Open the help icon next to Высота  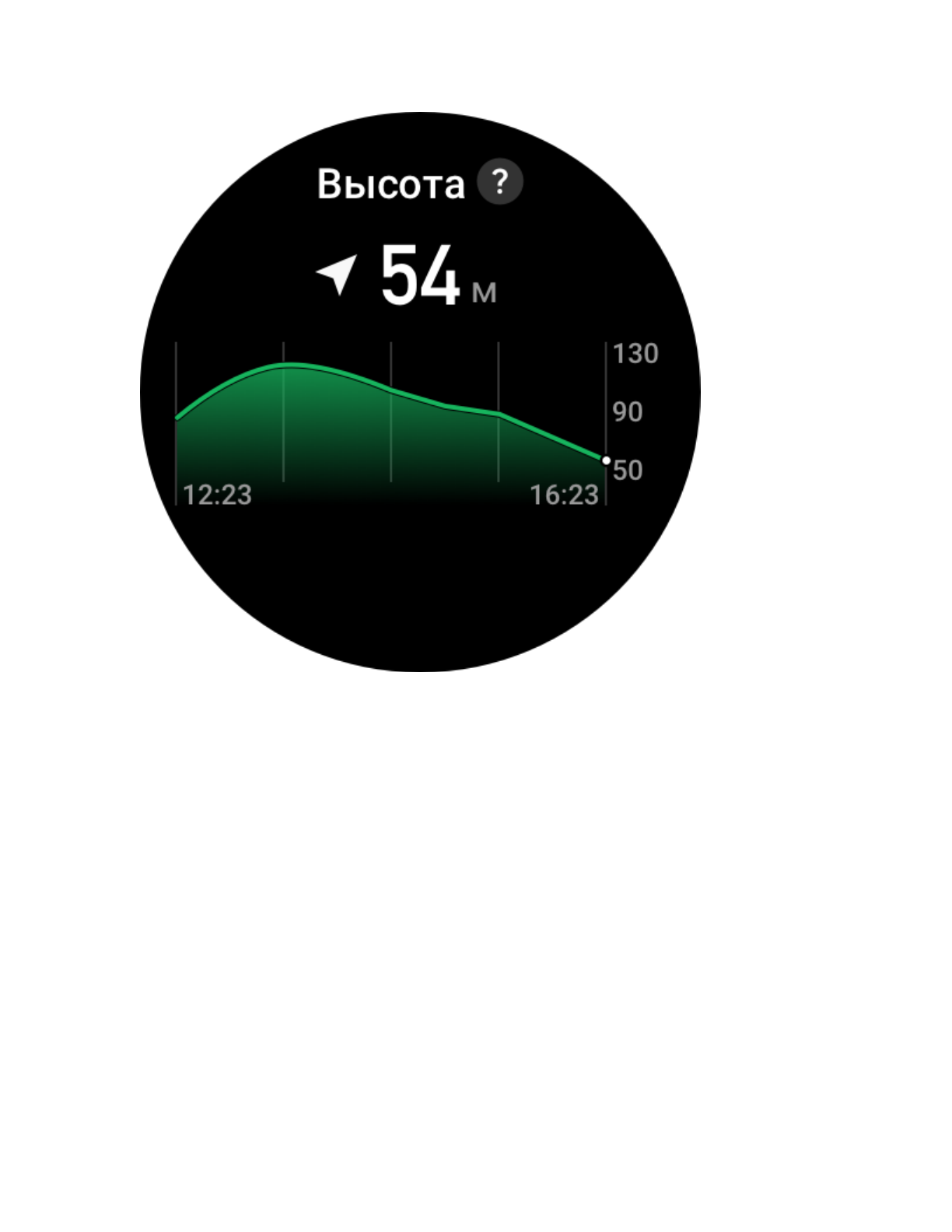[499, 183]
